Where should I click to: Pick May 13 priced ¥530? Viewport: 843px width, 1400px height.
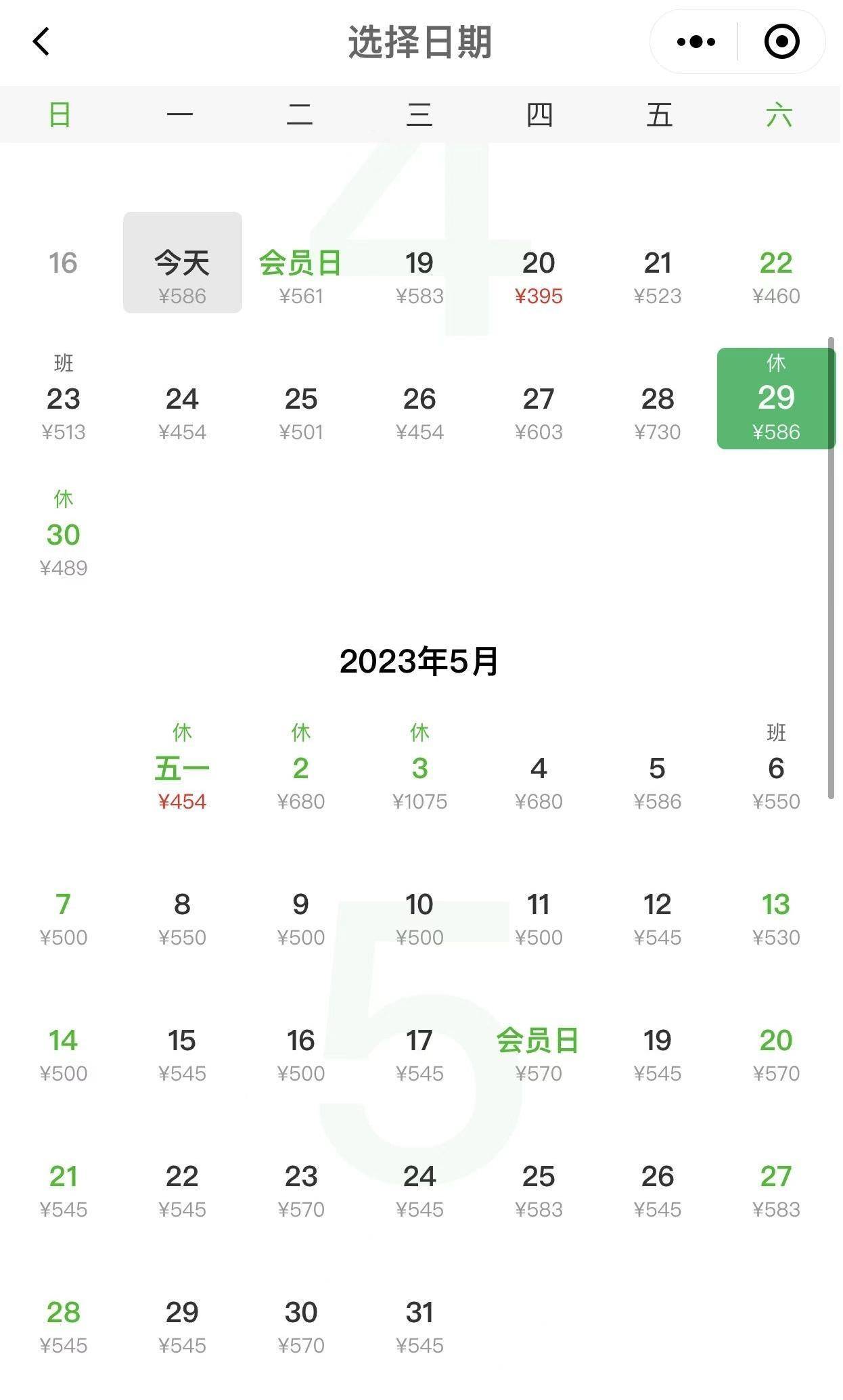[775, 918]
